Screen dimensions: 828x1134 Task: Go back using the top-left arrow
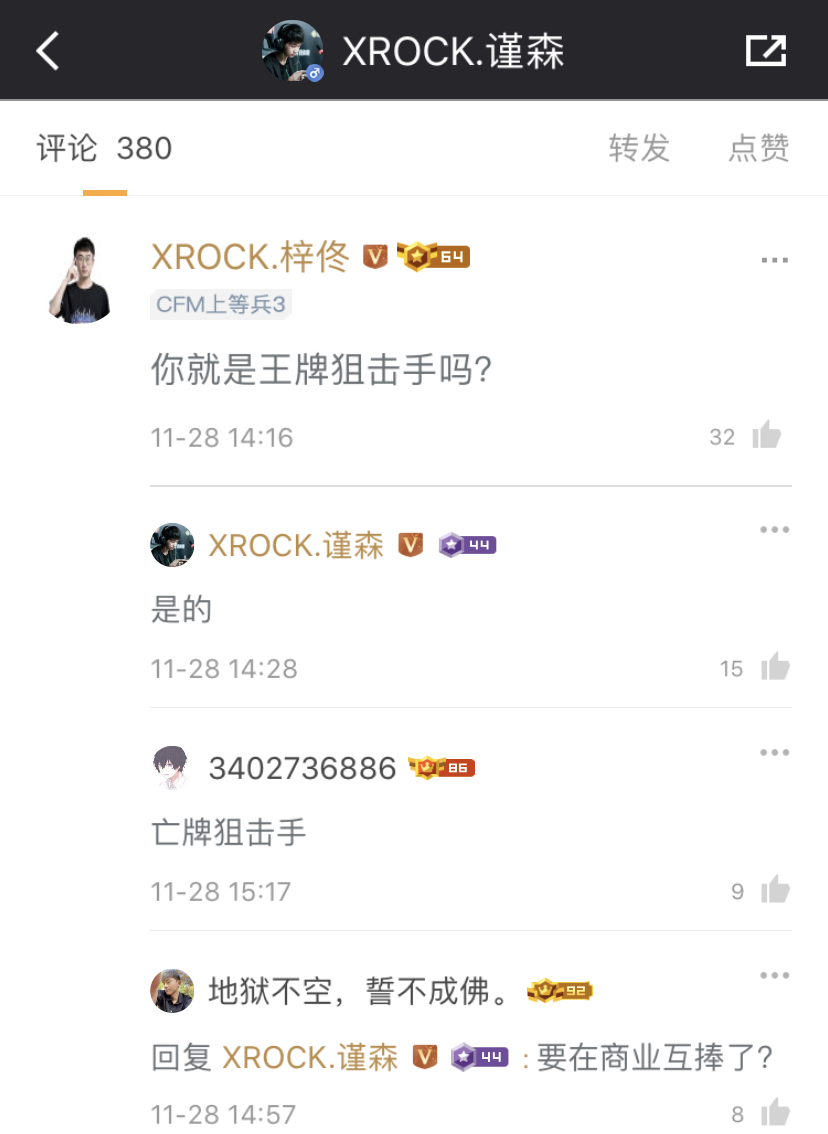48,50
